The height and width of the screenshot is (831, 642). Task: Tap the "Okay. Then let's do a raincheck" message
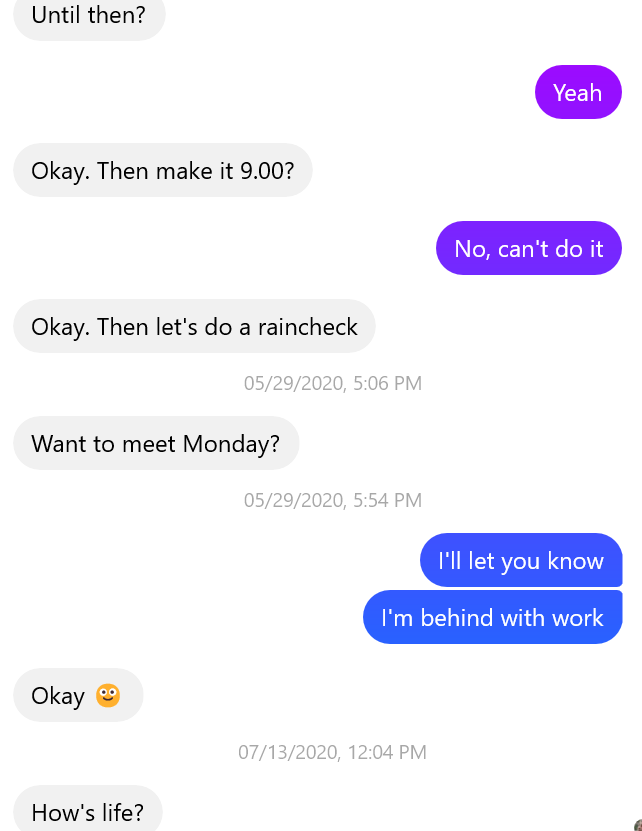tap(193, 326)
